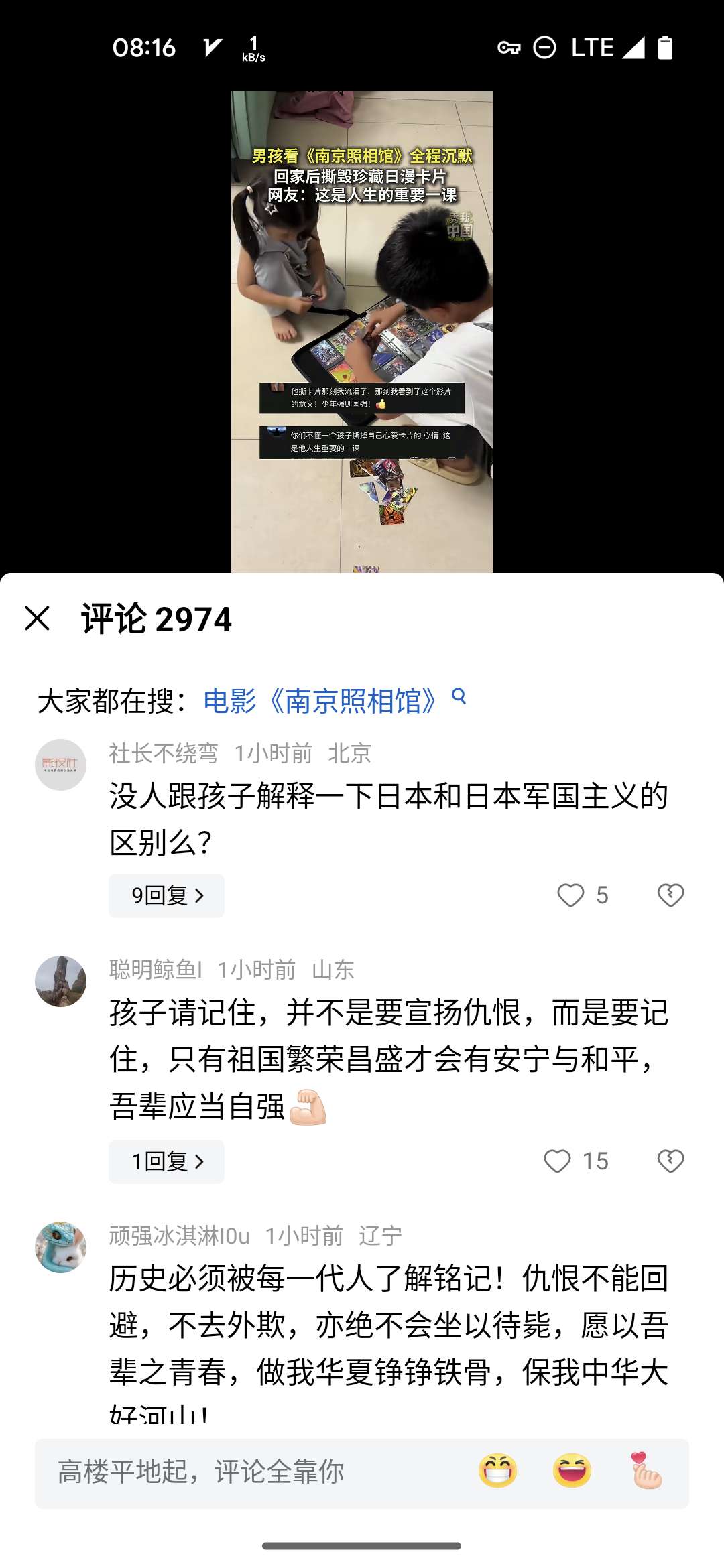This screenshot has width=724, height=1568.
Task: Close the comments panel
Action: pyautogui.click(x=38, y=618)
